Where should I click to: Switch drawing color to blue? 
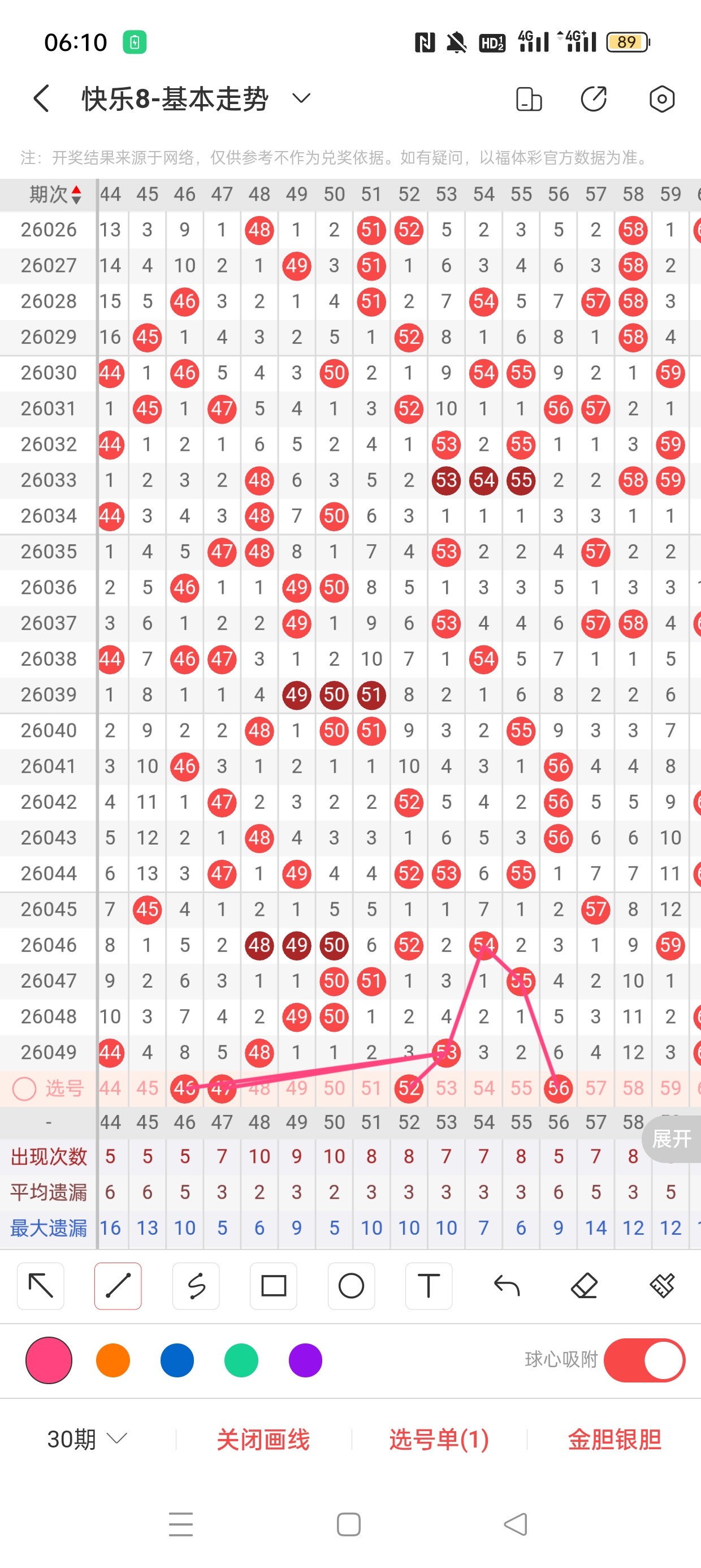[177, 1360]
